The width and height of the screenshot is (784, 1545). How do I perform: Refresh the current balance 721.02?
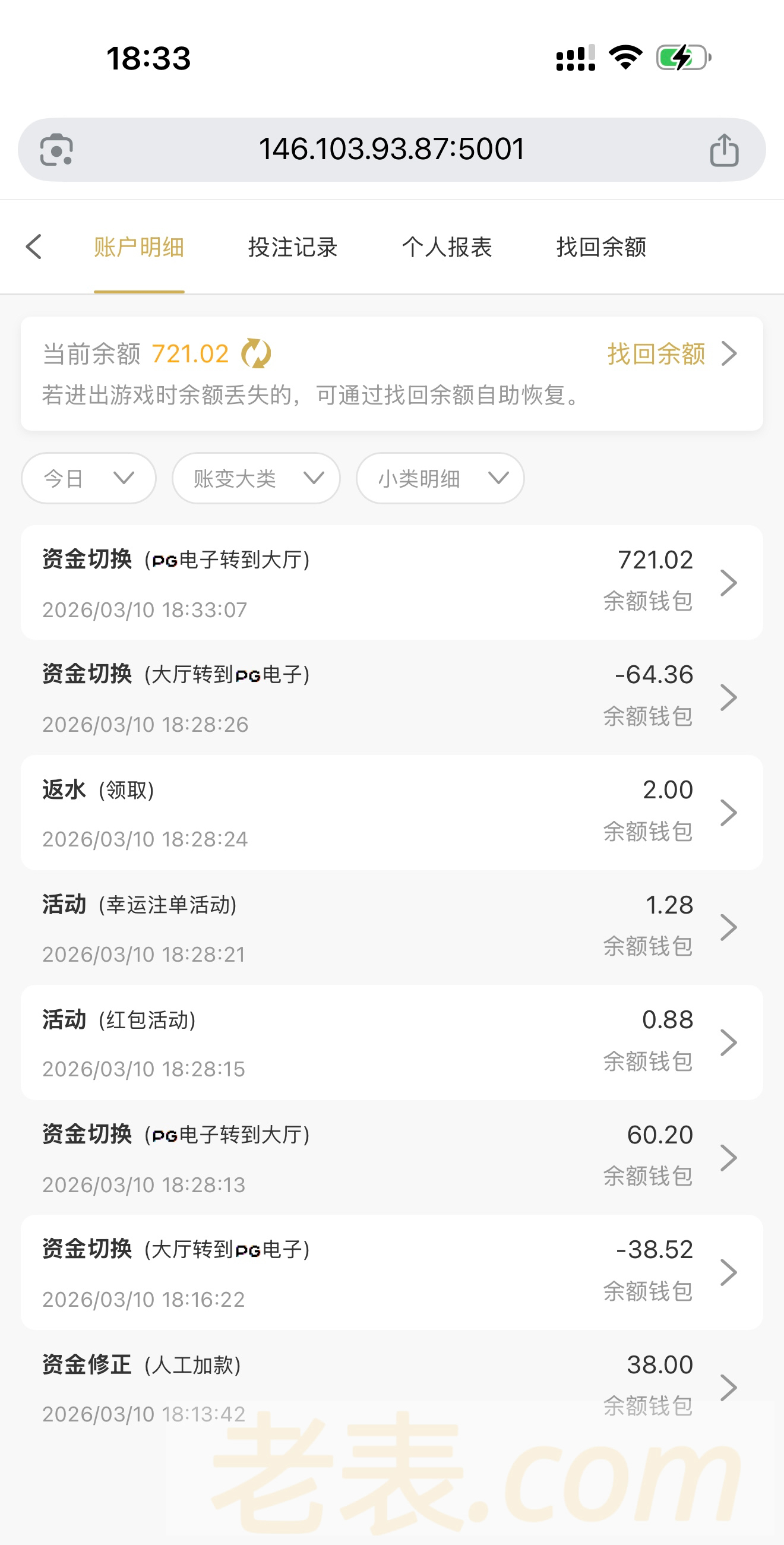point(256,354)
